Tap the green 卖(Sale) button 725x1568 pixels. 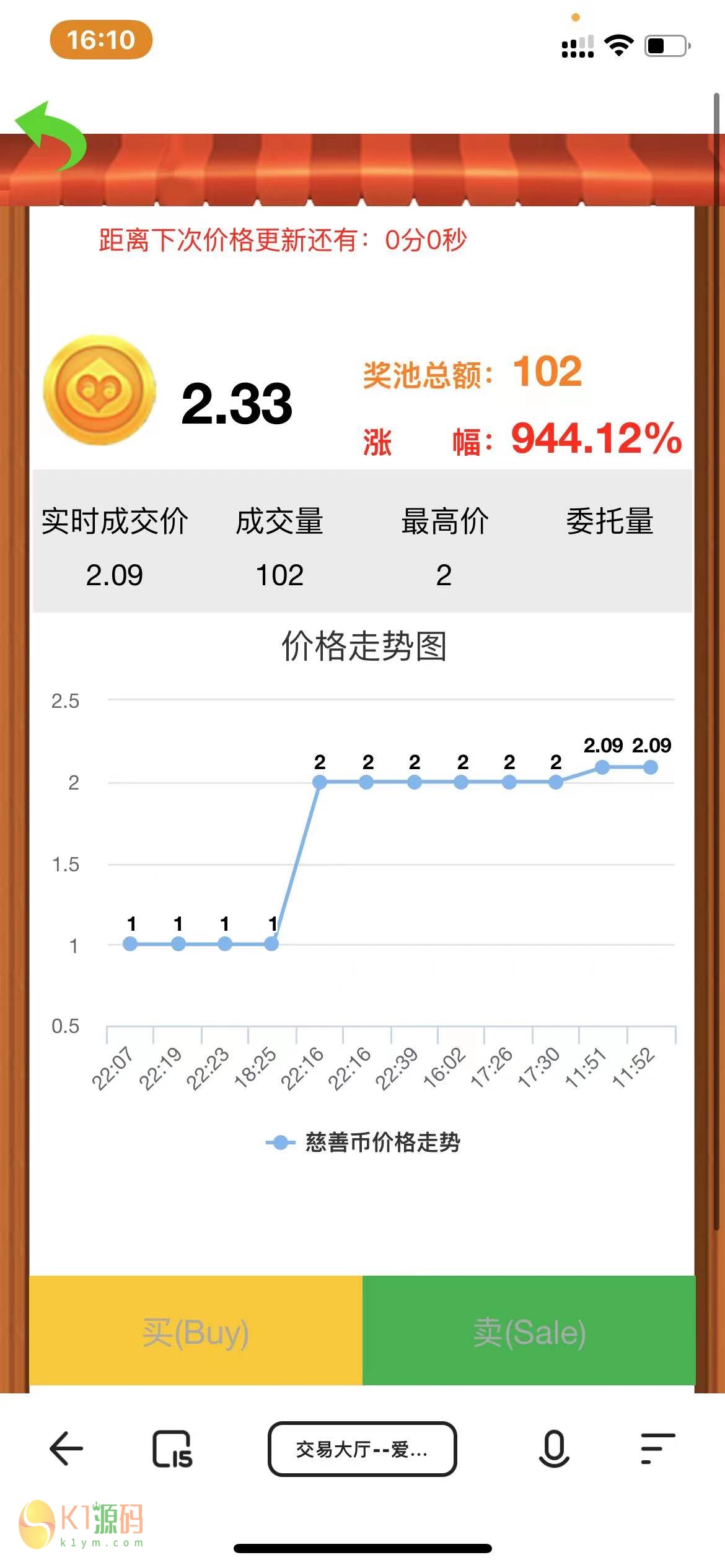click(x=529, y=1331)
